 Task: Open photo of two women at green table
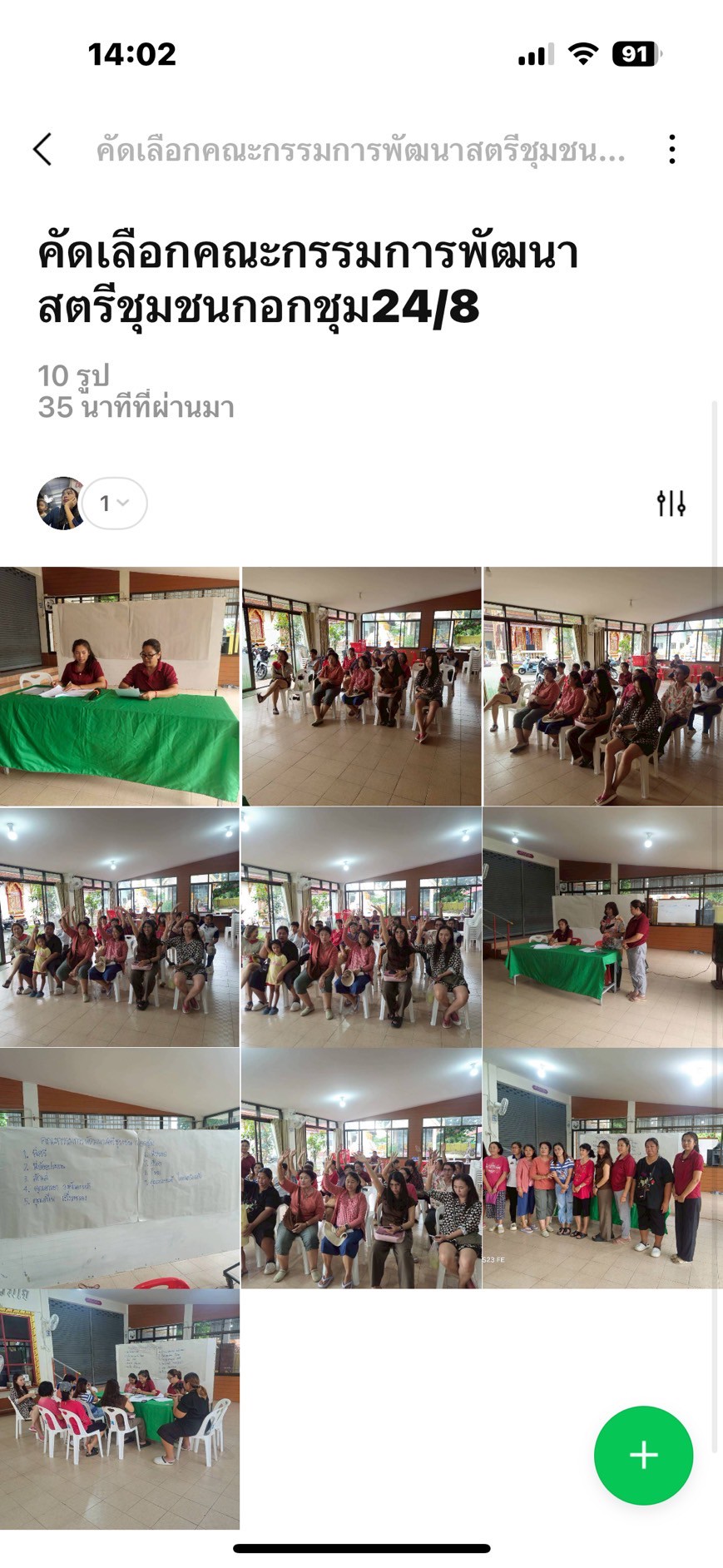point(119,686)
